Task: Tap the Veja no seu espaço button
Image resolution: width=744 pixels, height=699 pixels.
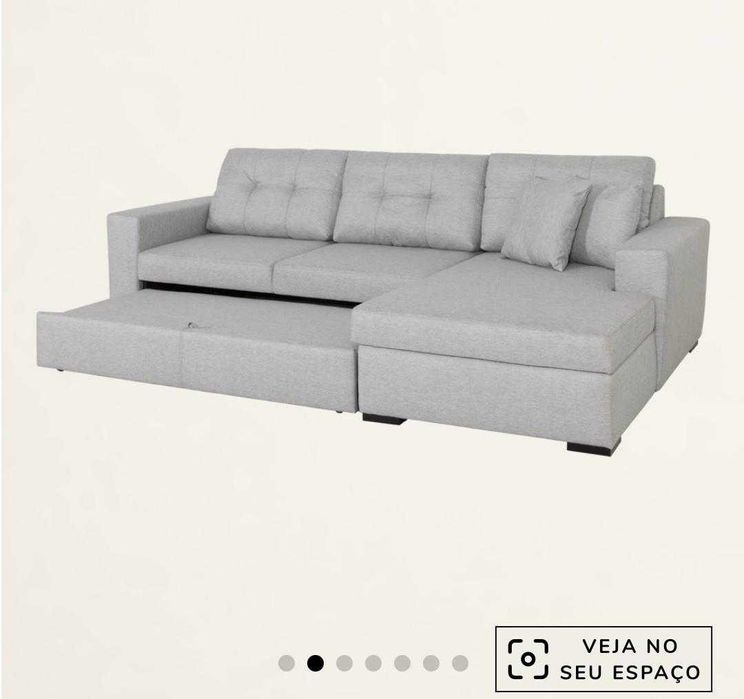Action: (603, 659)
